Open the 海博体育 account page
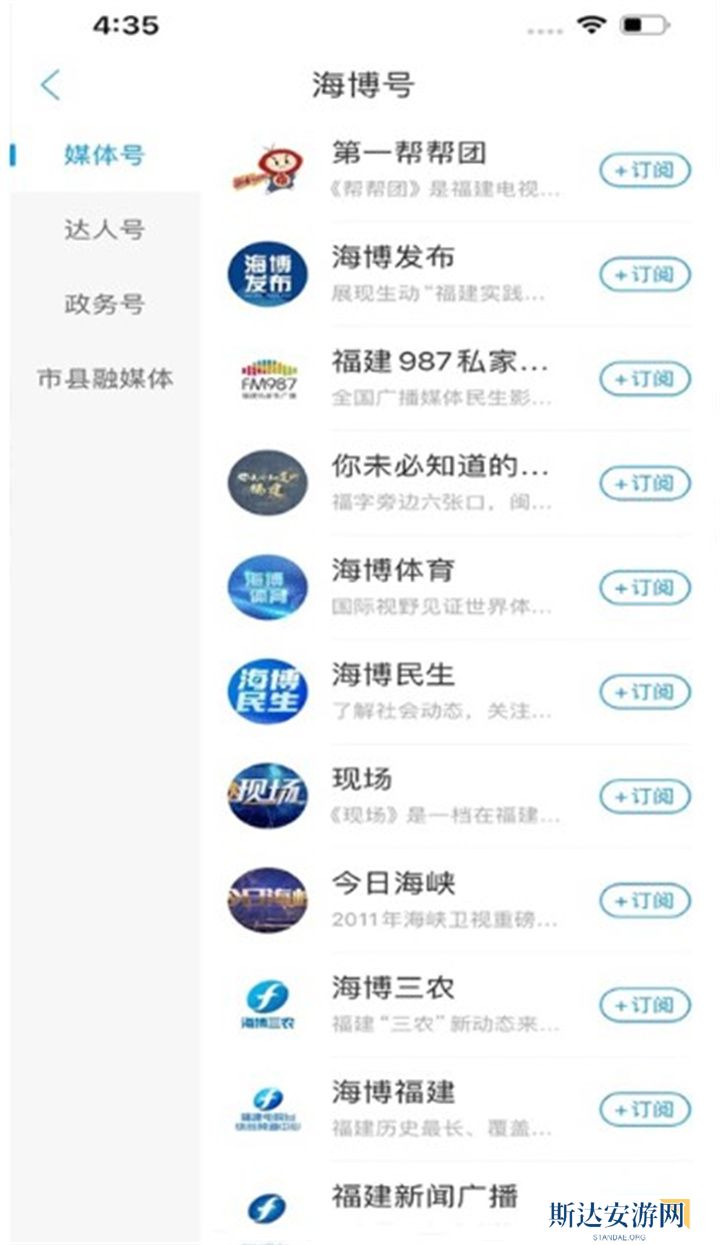The width and height of the screenshot is (720, 1245). point(393,571)
